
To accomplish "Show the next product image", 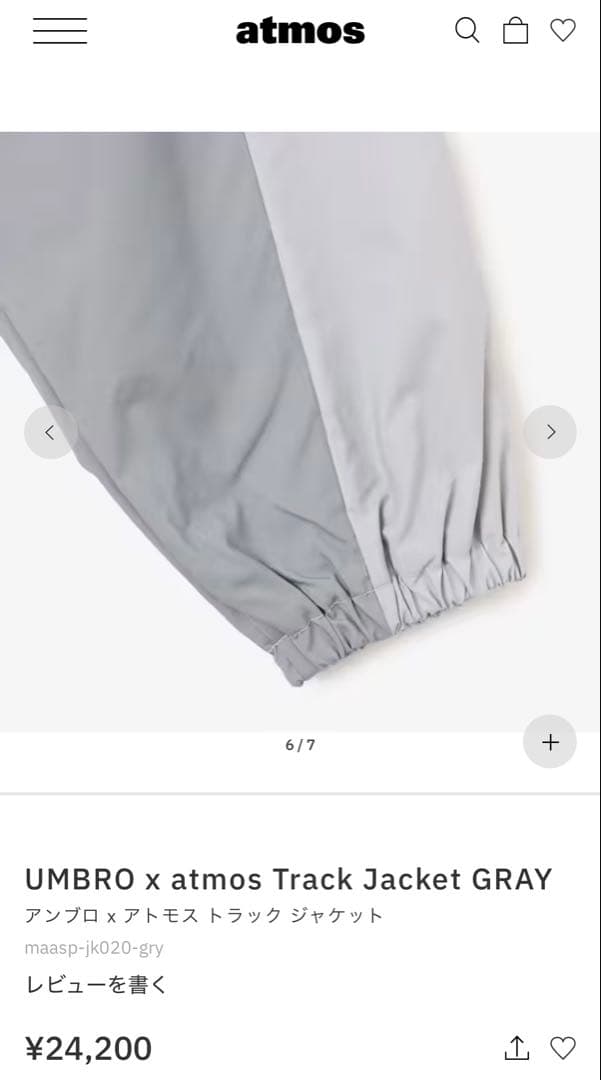I will pos(550,432).
